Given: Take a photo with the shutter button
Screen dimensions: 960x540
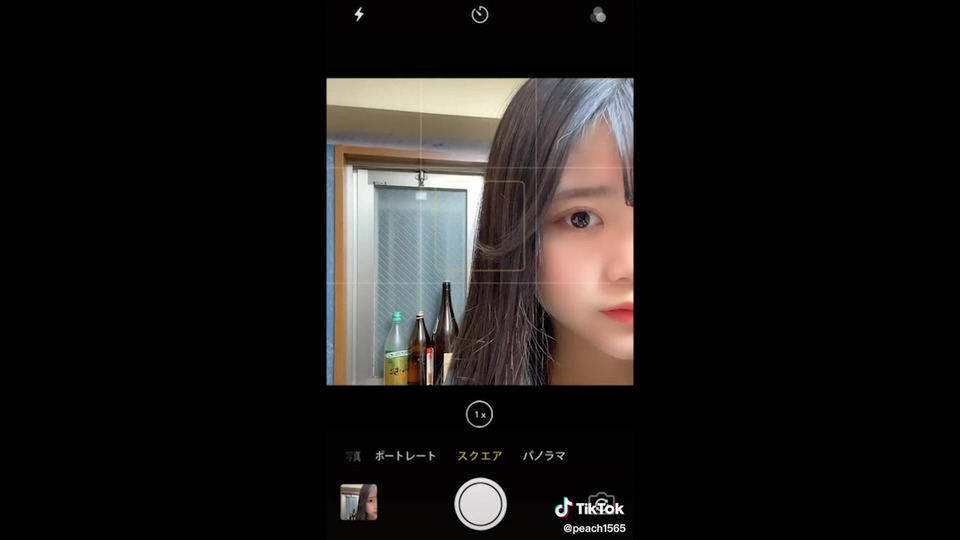Looking at the screenshot, I should [x=480, y=503].
